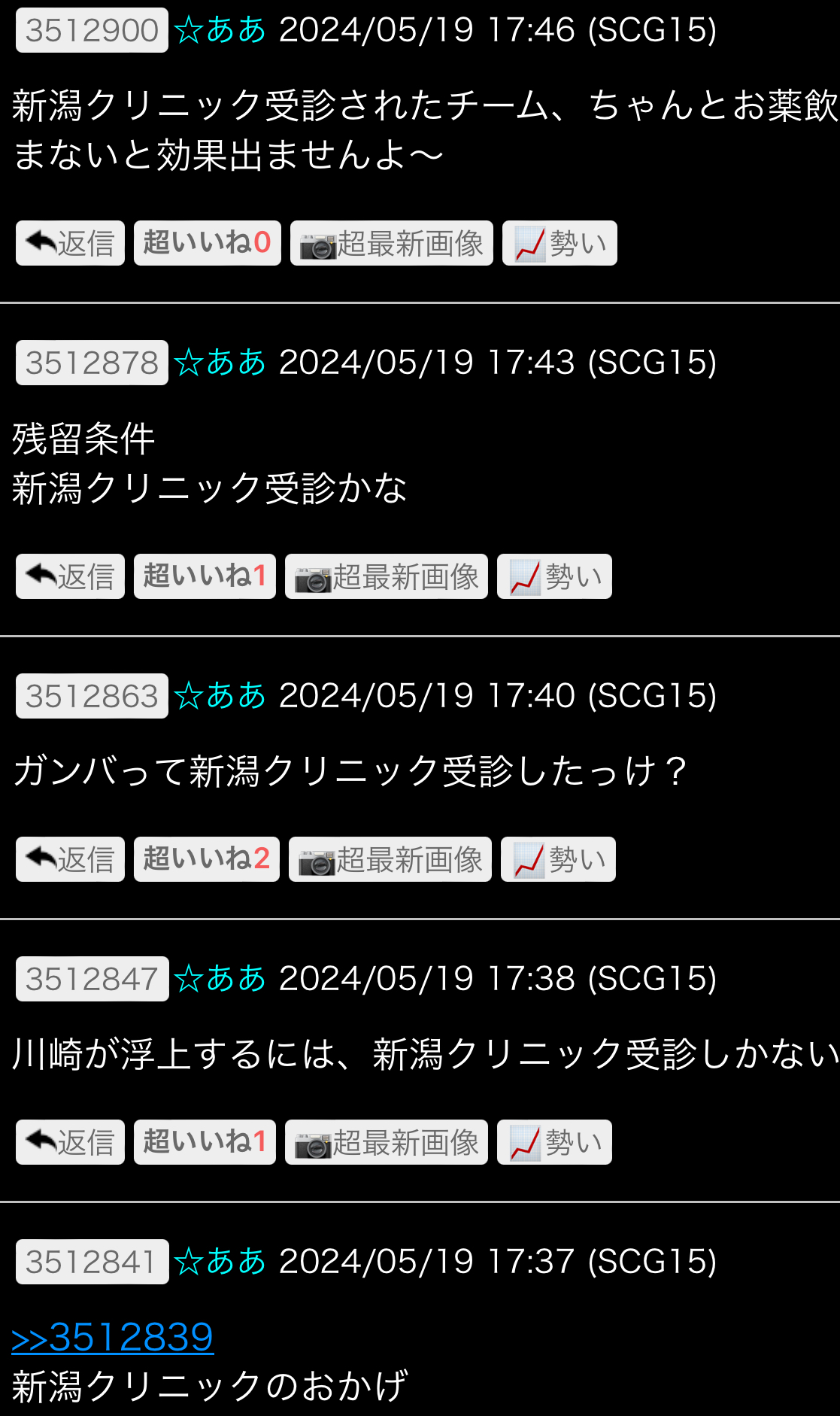Open post number 3512863
840x1416 pixels.
click(x=92, y=696)
